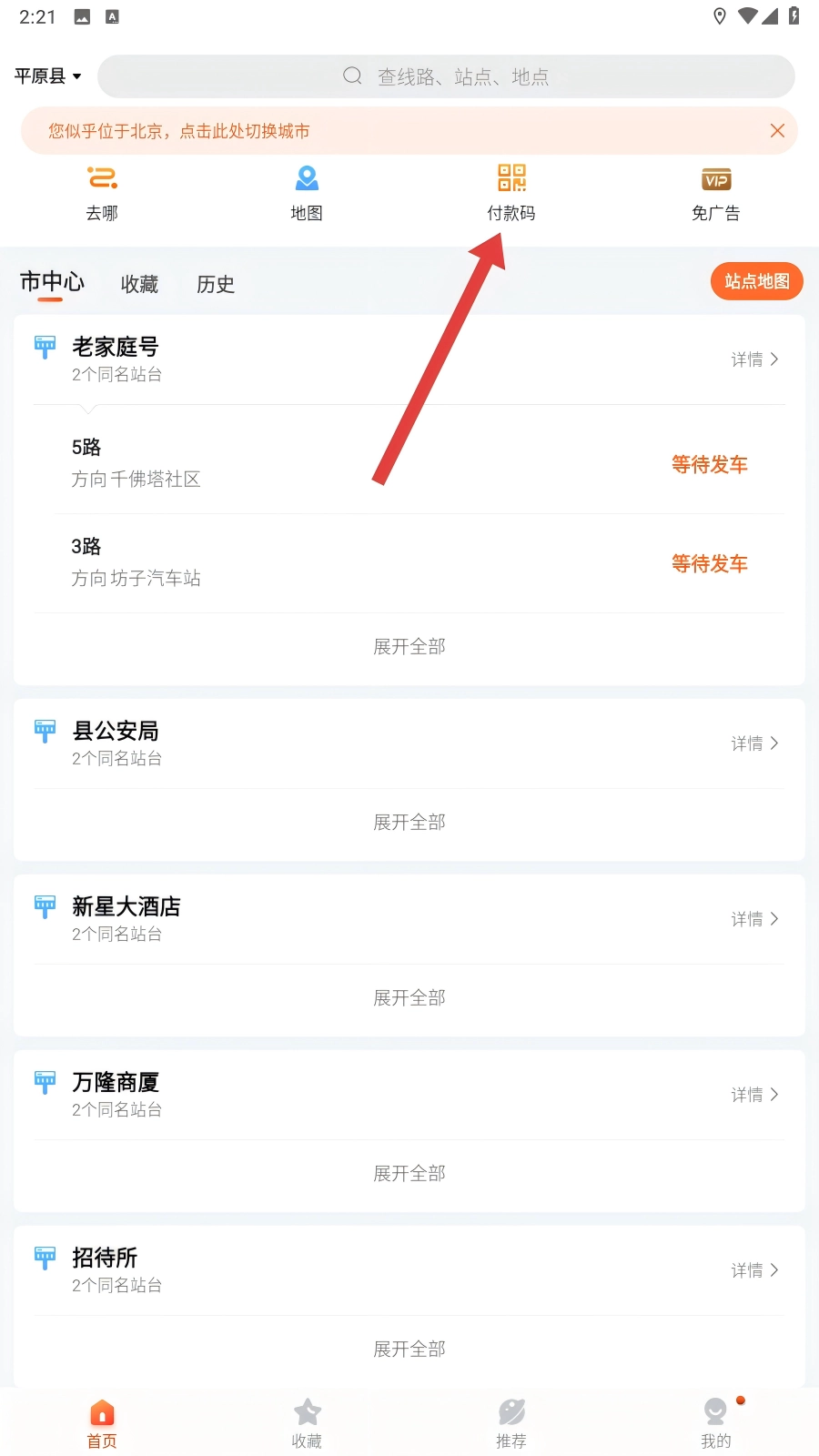The height and width of the screenshot is (1456, 819).
Task: Tap the route and stop search box
Action: 446,76
